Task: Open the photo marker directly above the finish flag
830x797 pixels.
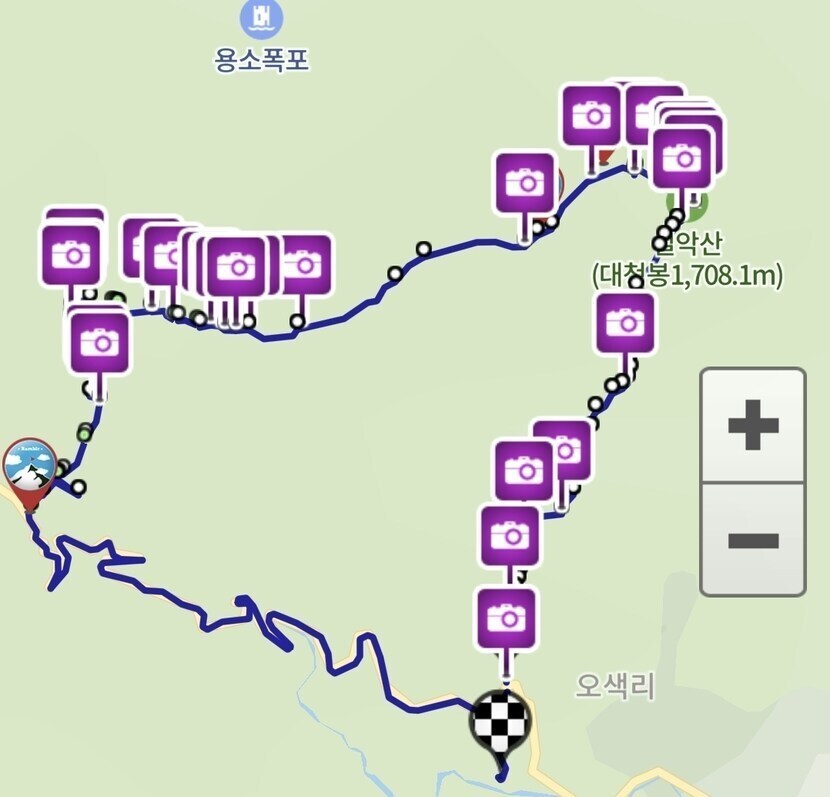Action: (506, 619)
